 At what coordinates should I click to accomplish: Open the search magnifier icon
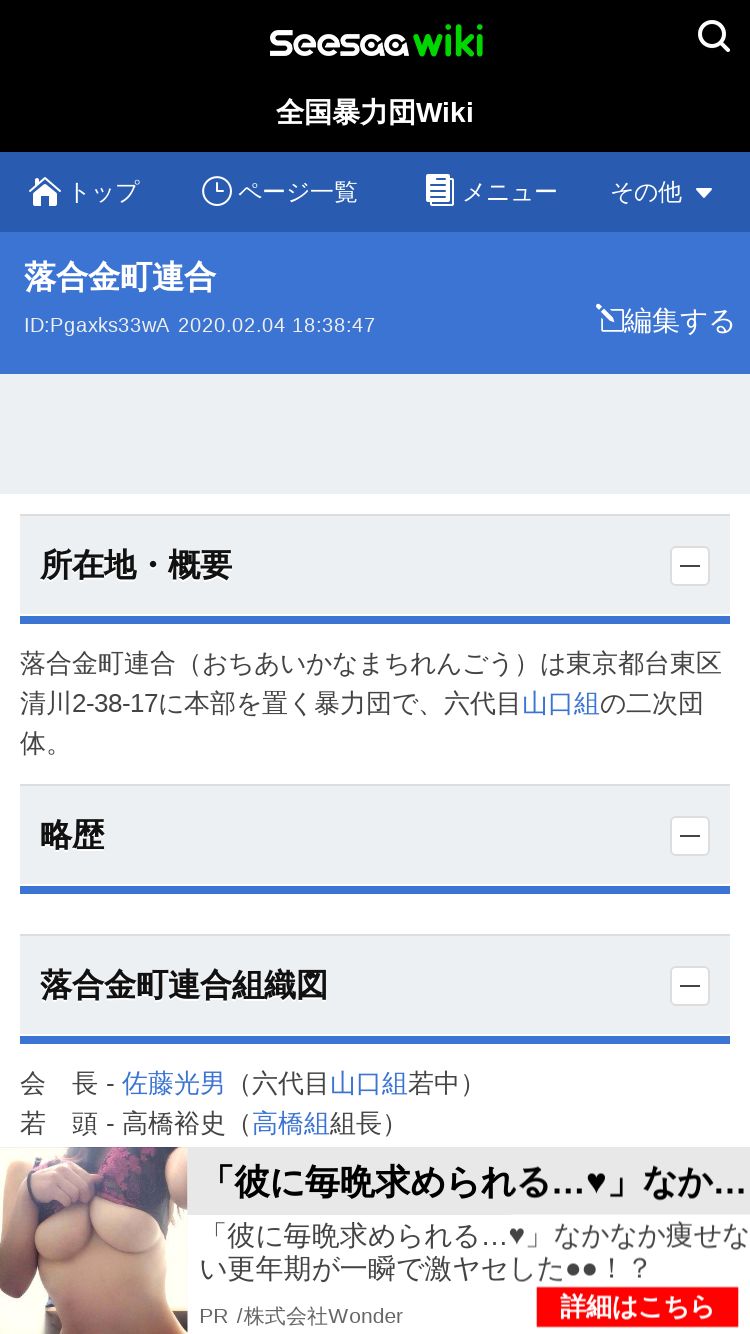click(714, 37)
